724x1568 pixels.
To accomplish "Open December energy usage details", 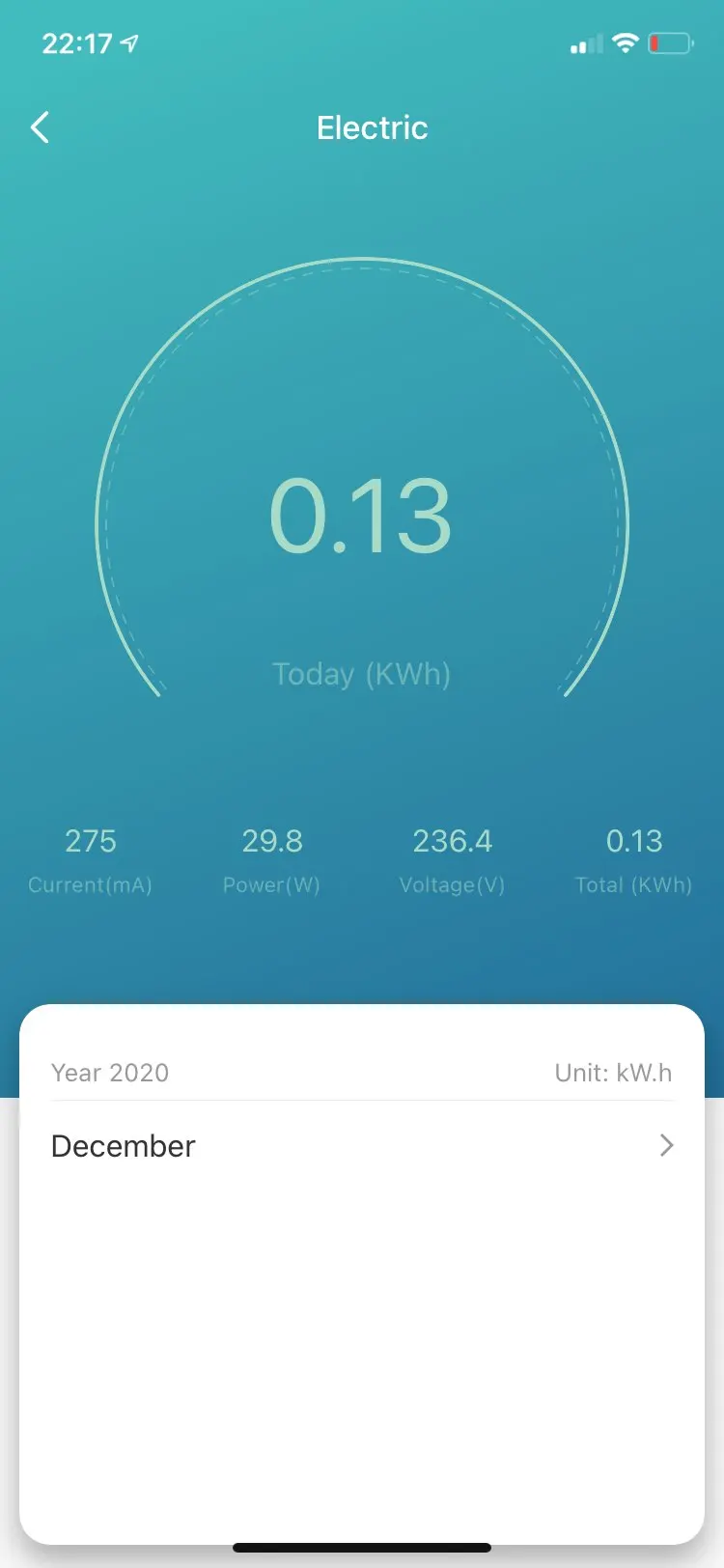I will 362,1146.
